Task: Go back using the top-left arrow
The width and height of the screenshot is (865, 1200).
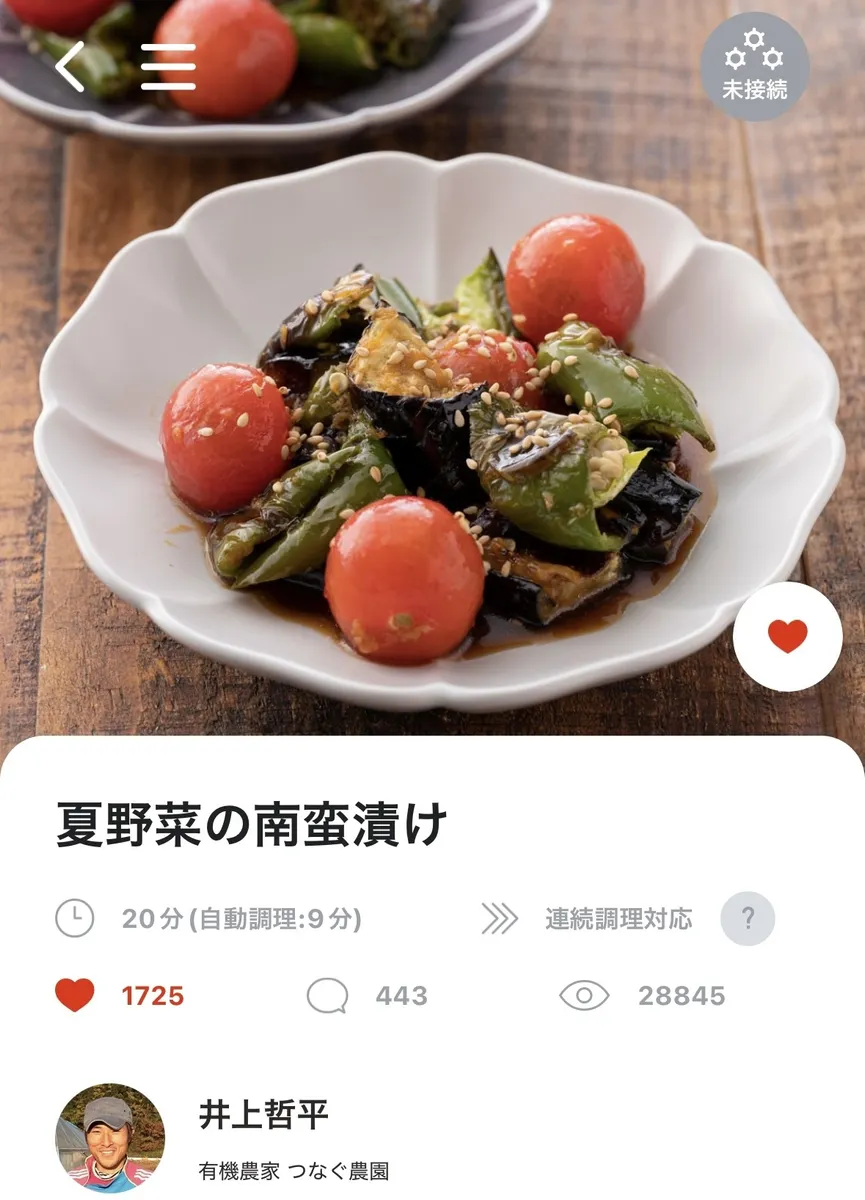Action: click(x=70, y=67)
